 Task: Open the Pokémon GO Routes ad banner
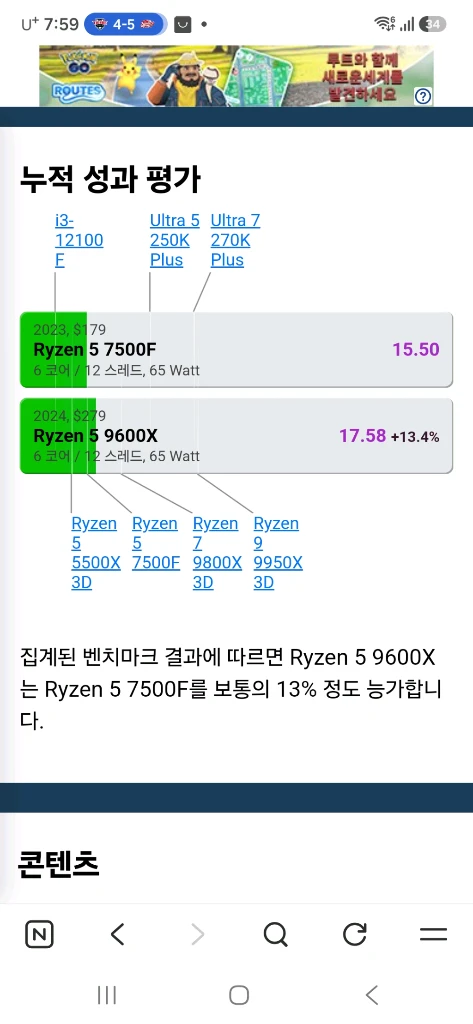pyautogui.click(x=236, y=76)
